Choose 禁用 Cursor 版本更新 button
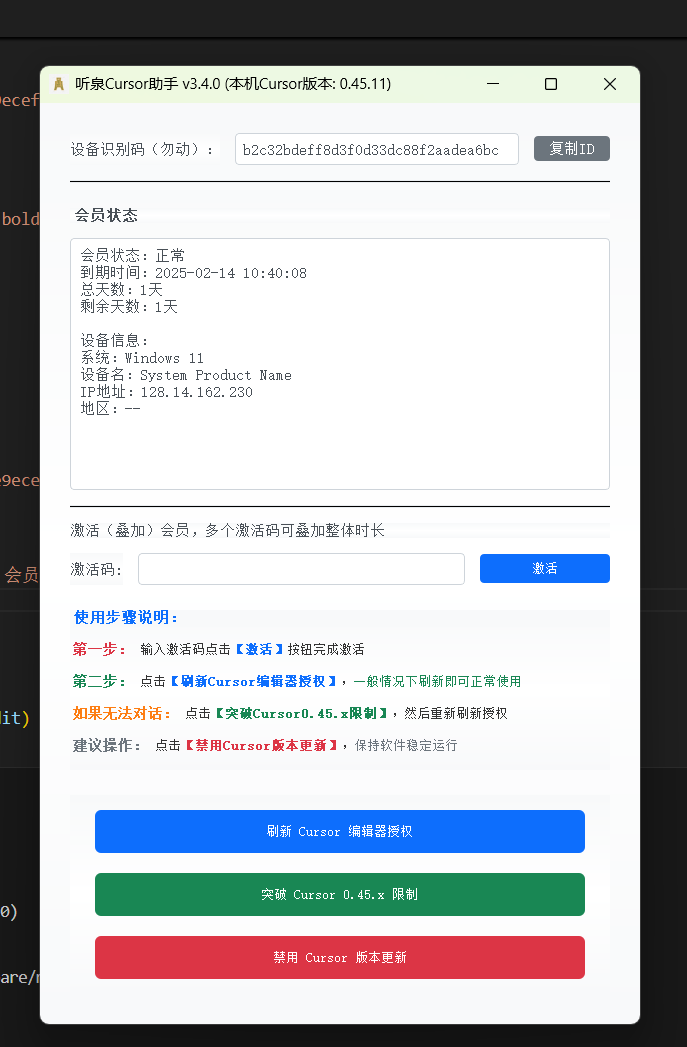 [339, 957]
